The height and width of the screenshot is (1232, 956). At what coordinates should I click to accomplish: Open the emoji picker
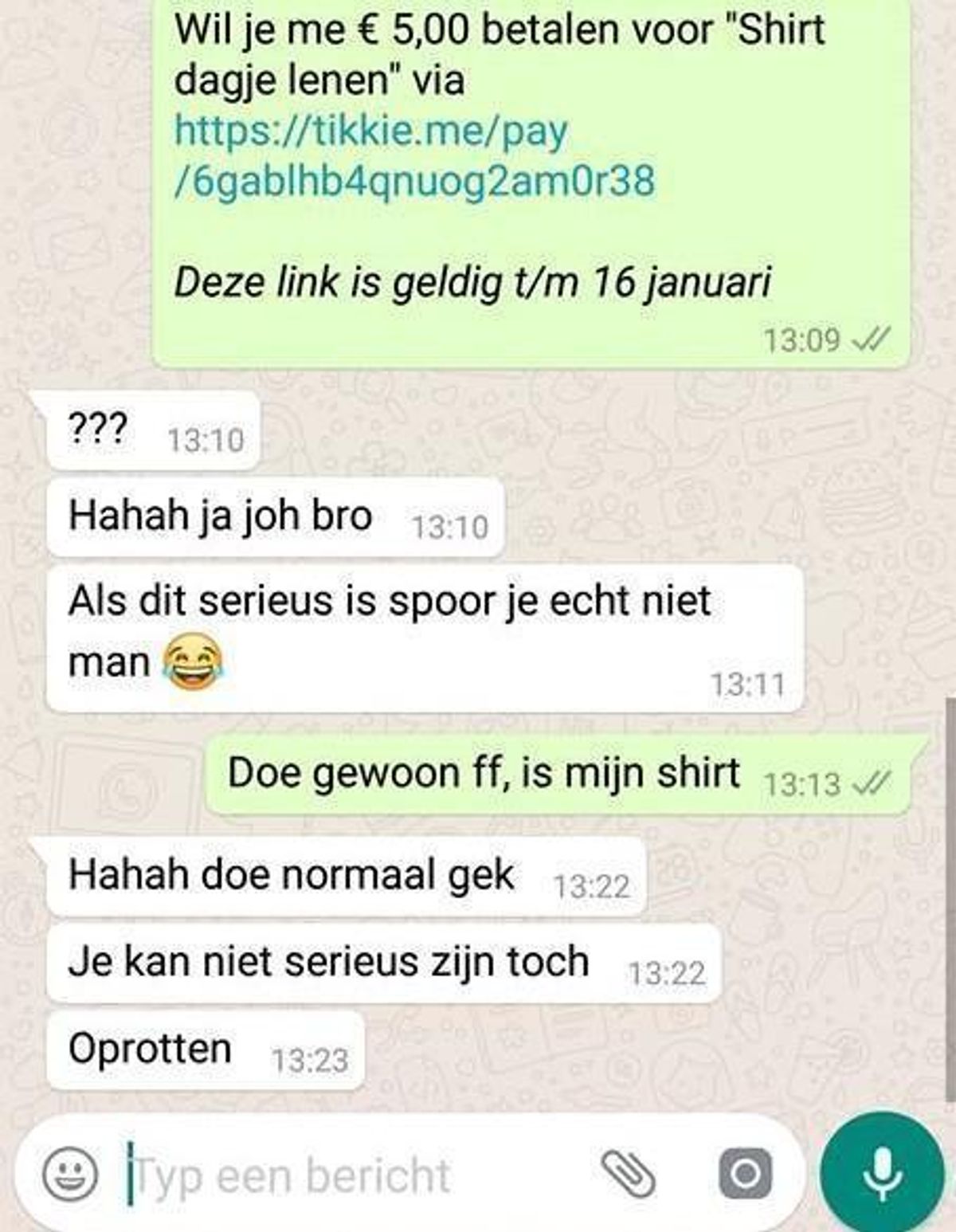[70, 1175]
